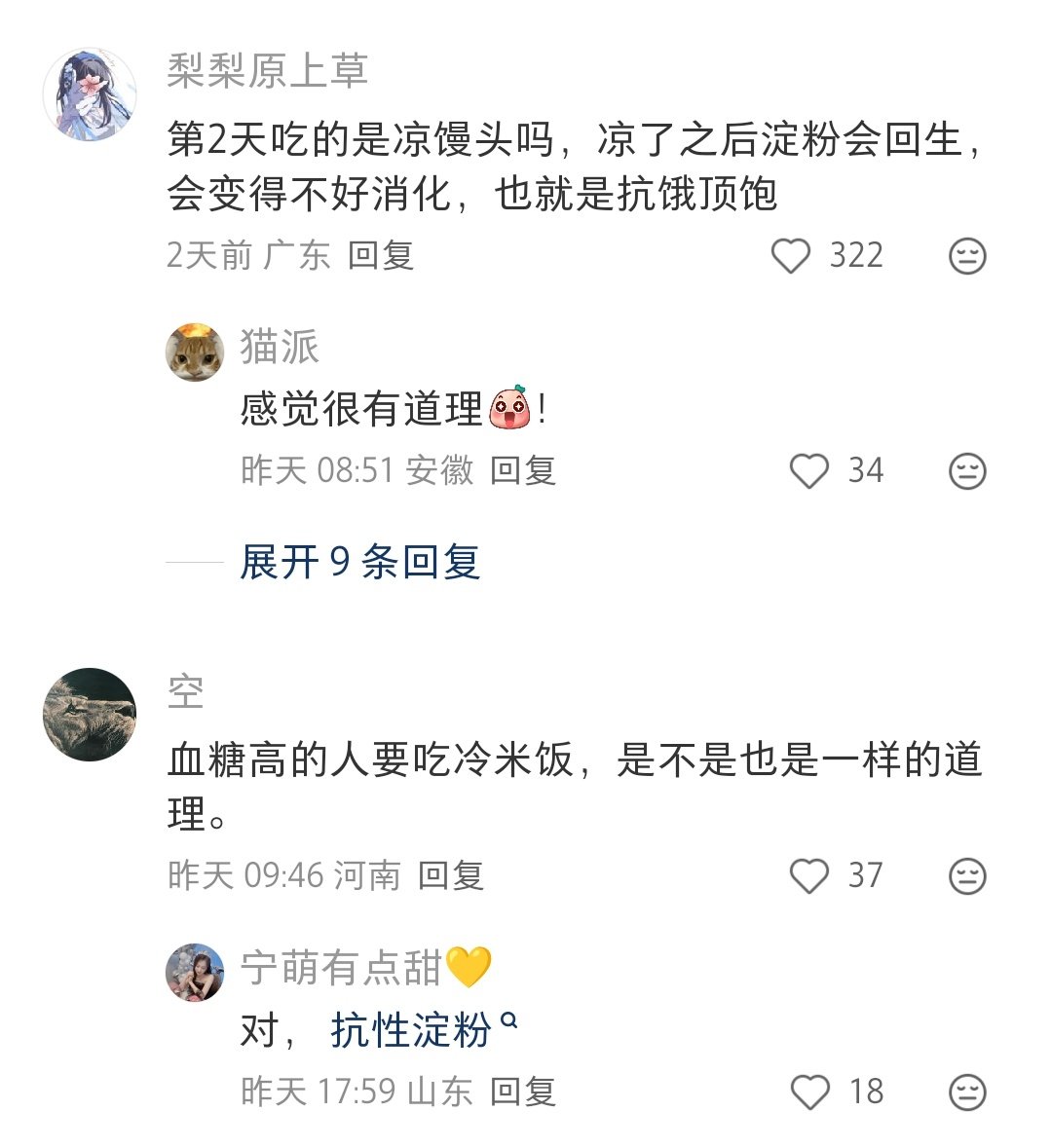Dislike 梨梨原上草's comment
The height and width of the screenshot is (1148, 1051).
967,256
